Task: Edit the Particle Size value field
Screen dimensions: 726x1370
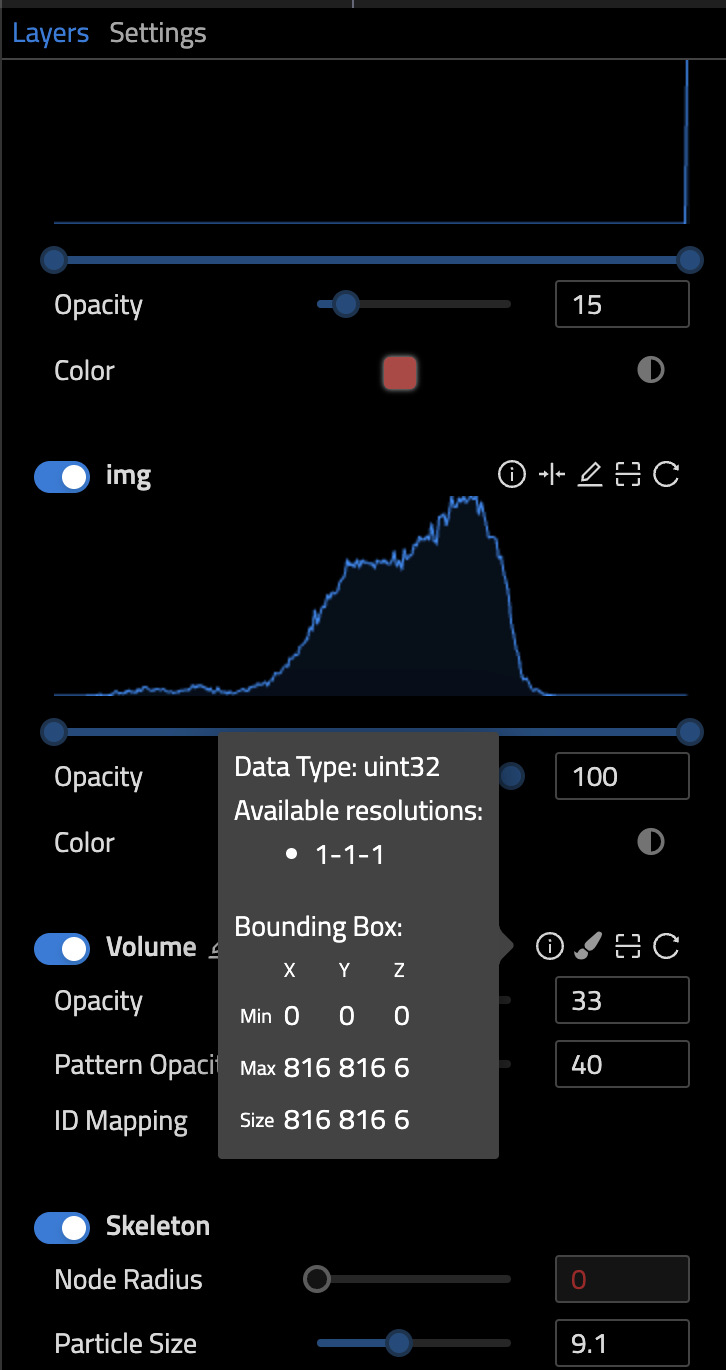Action: pos(621,1344)
